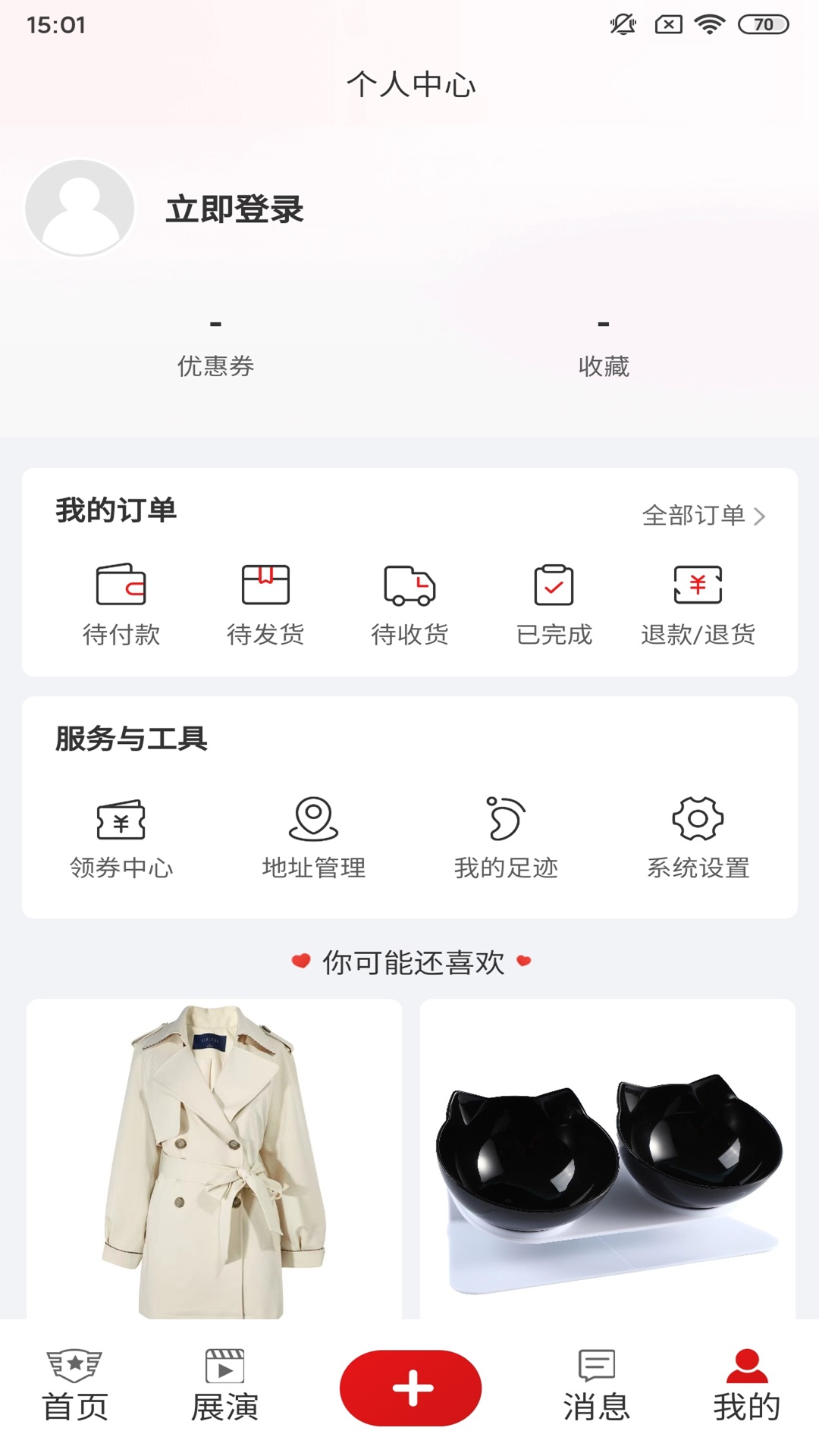View 全部订单 all orders
819x1456 pixels.
tap(703, 516)
